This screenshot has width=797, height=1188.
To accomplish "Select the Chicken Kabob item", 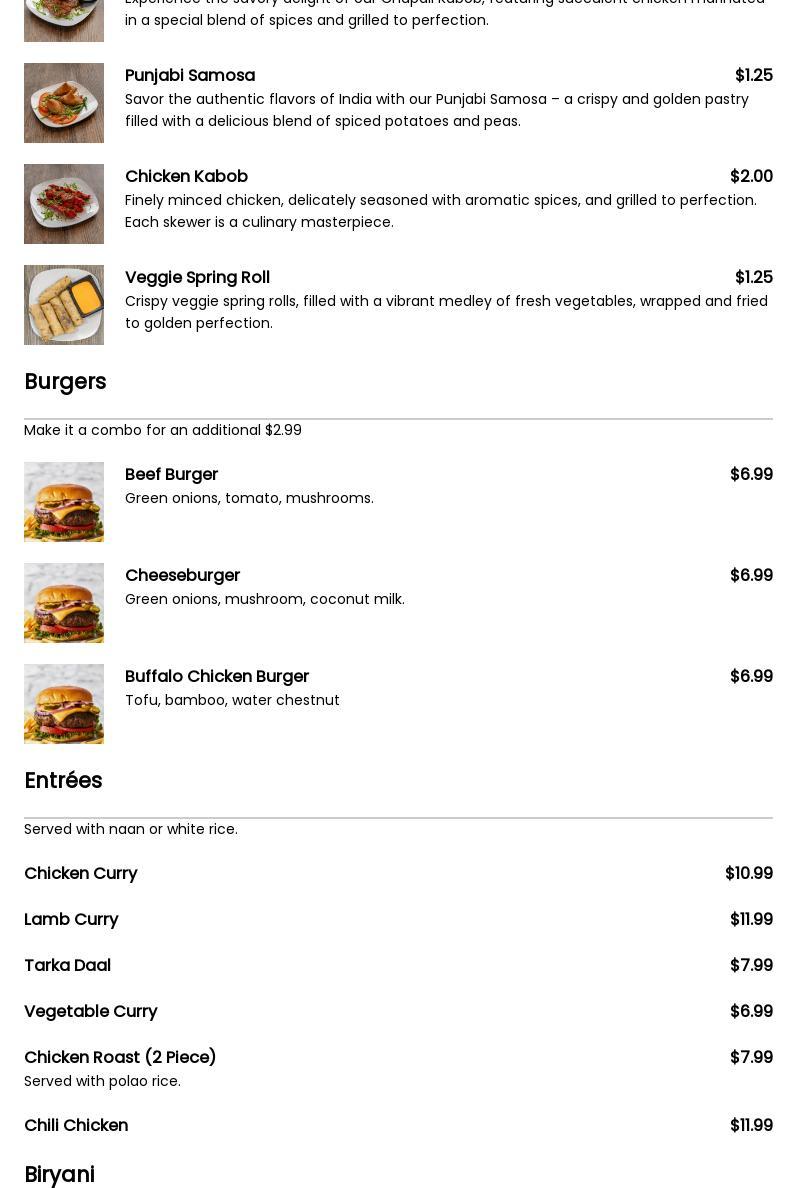I will click(186, 177).
